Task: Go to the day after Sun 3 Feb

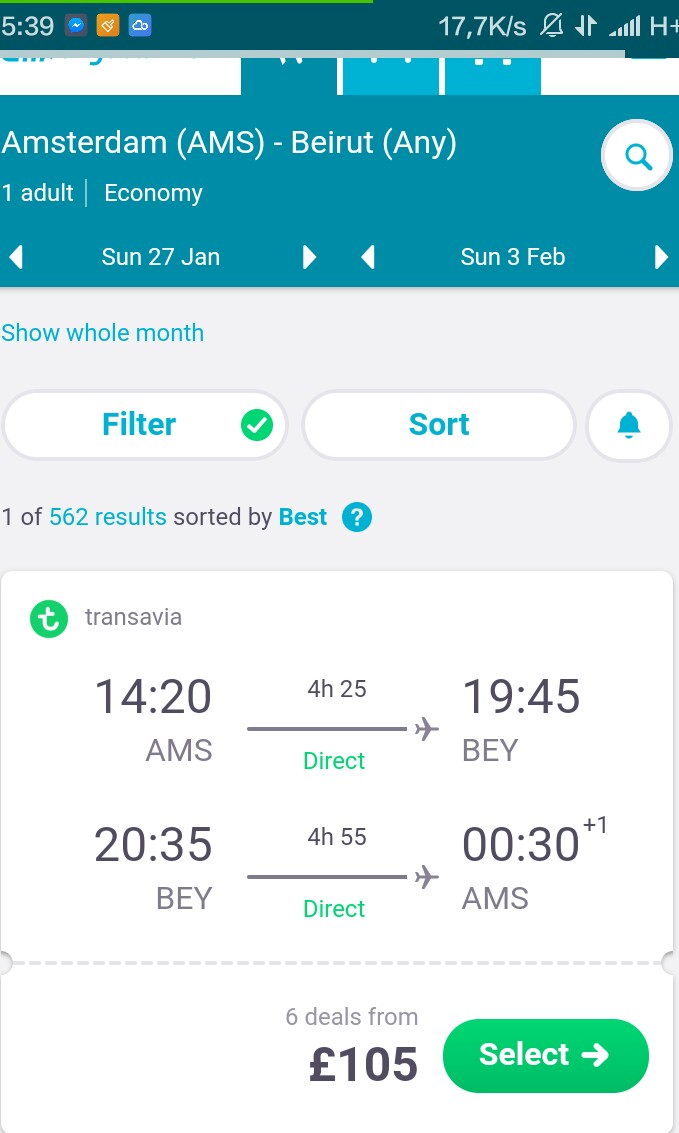Action: (661, 257)
